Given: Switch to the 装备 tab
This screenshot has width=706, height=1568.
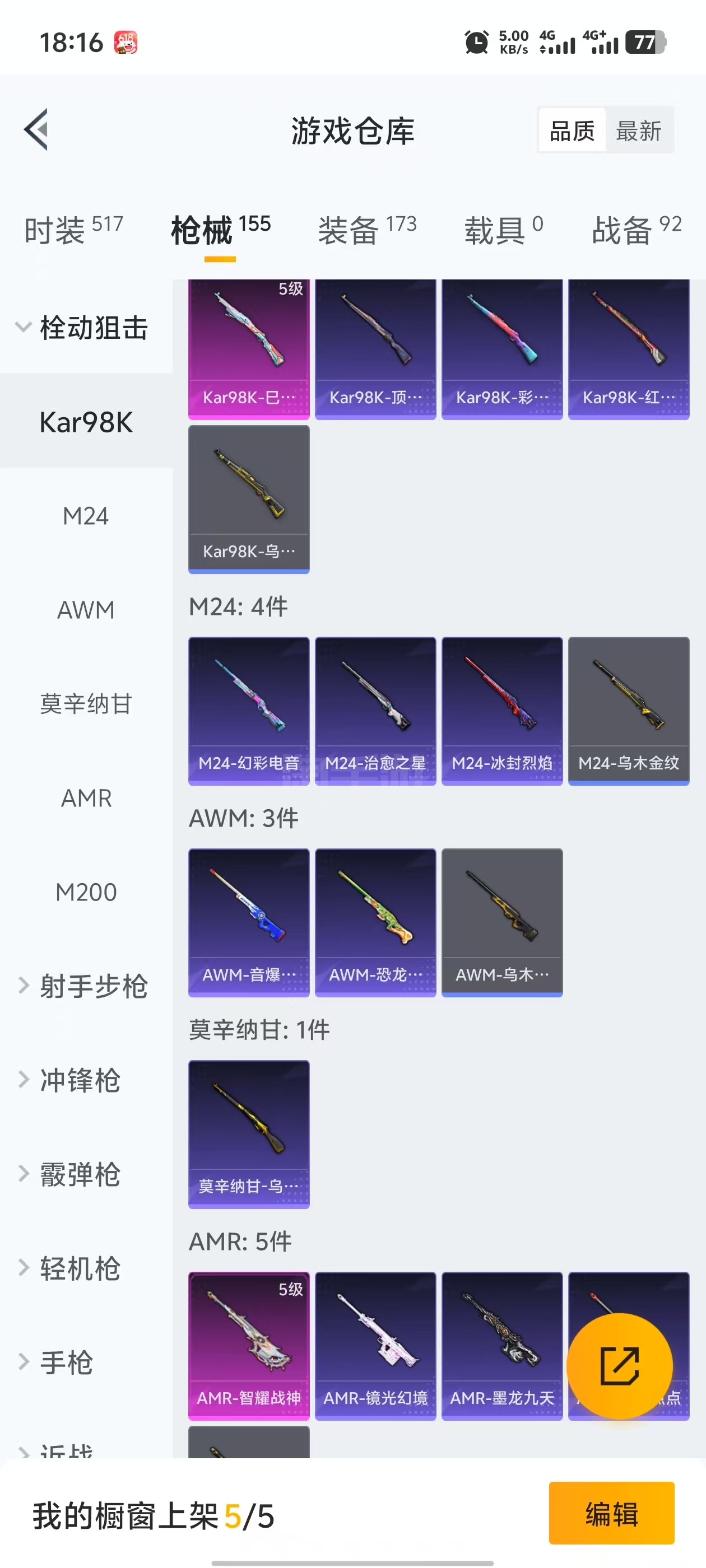Looking at the screenshot, I should pos(366,230).
